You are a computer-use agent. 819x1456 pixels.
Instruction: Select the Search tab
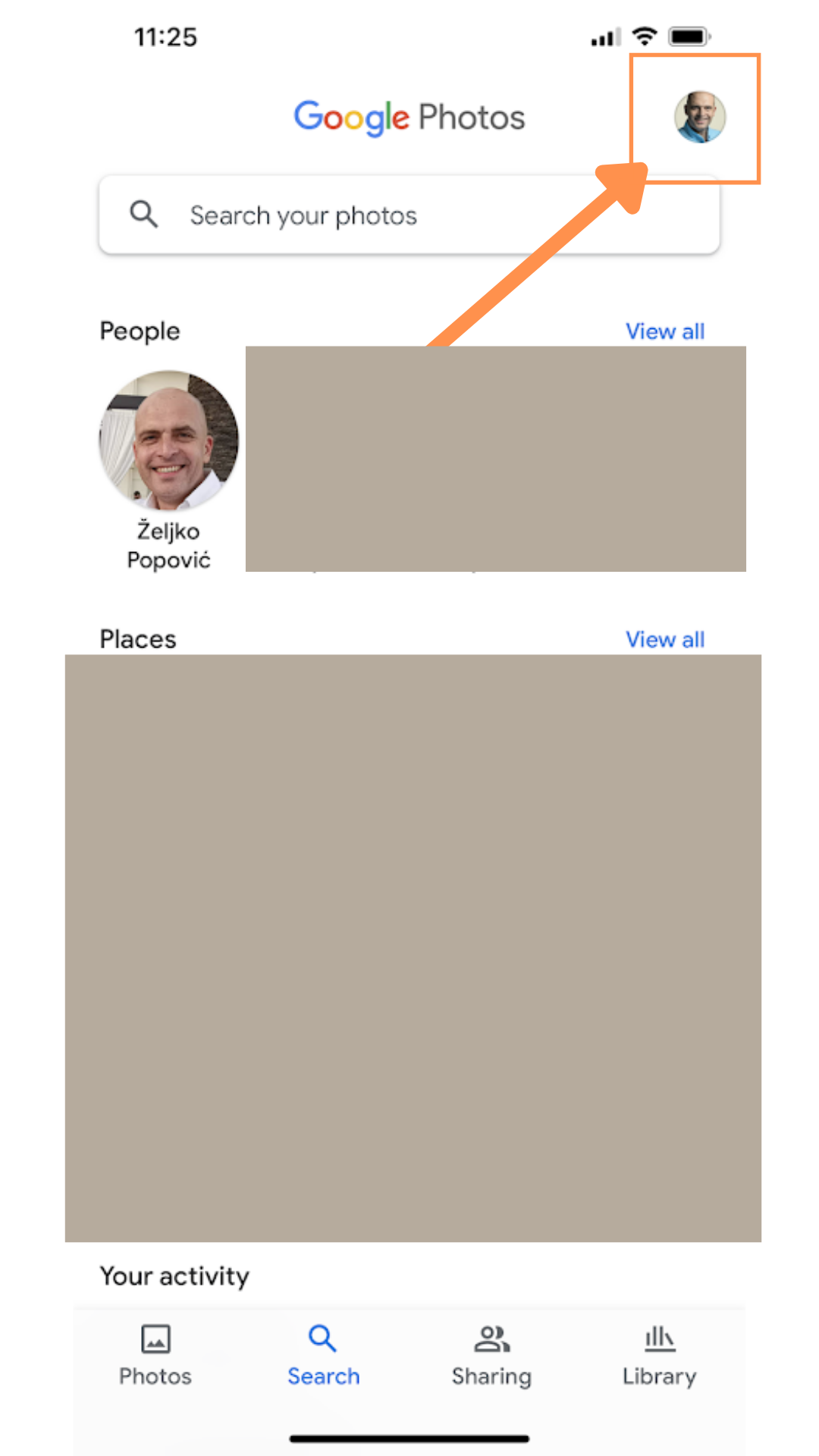point(323,1355)
